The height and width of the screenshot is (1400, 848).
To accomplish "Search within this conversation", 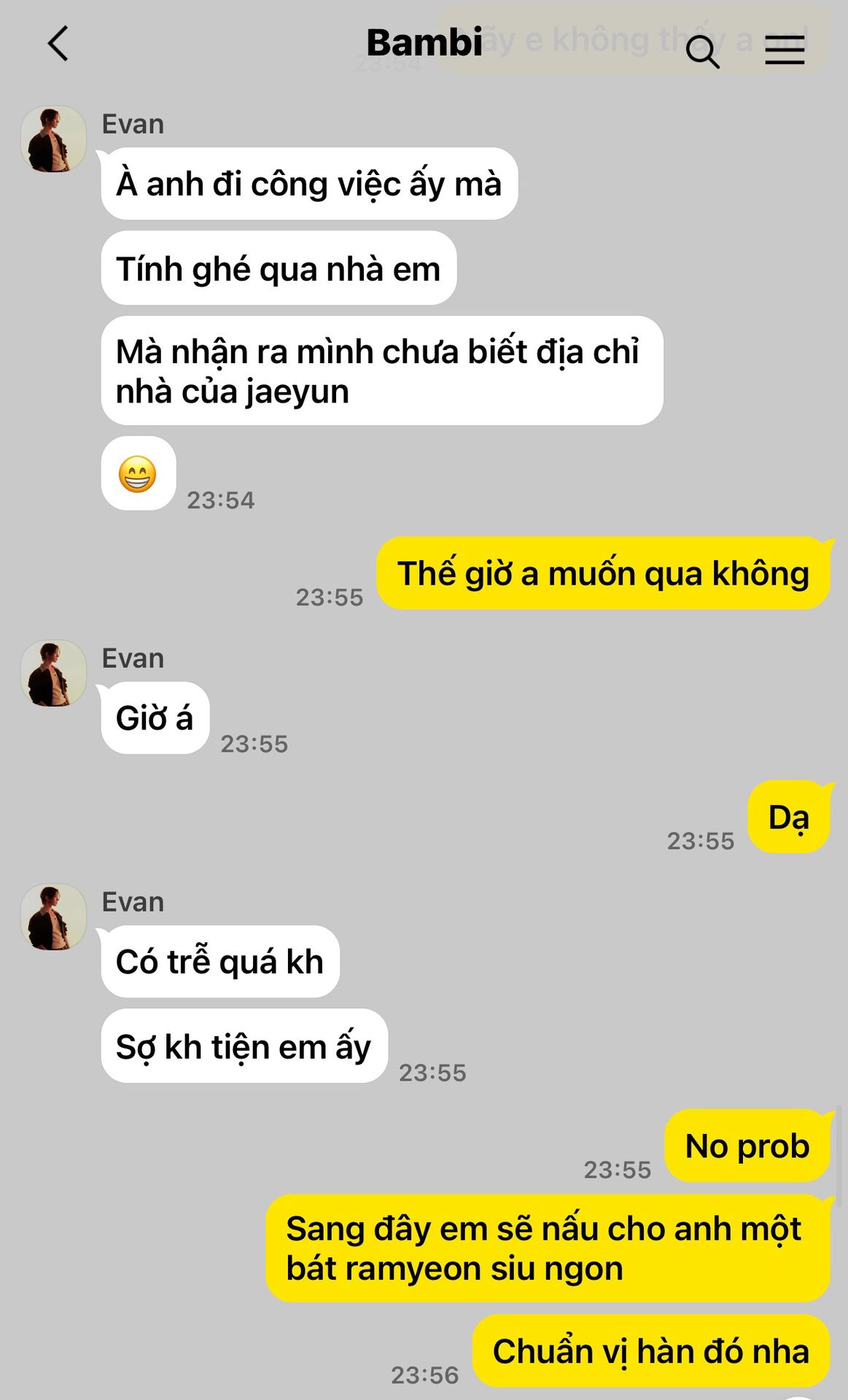I will point(702,51).
